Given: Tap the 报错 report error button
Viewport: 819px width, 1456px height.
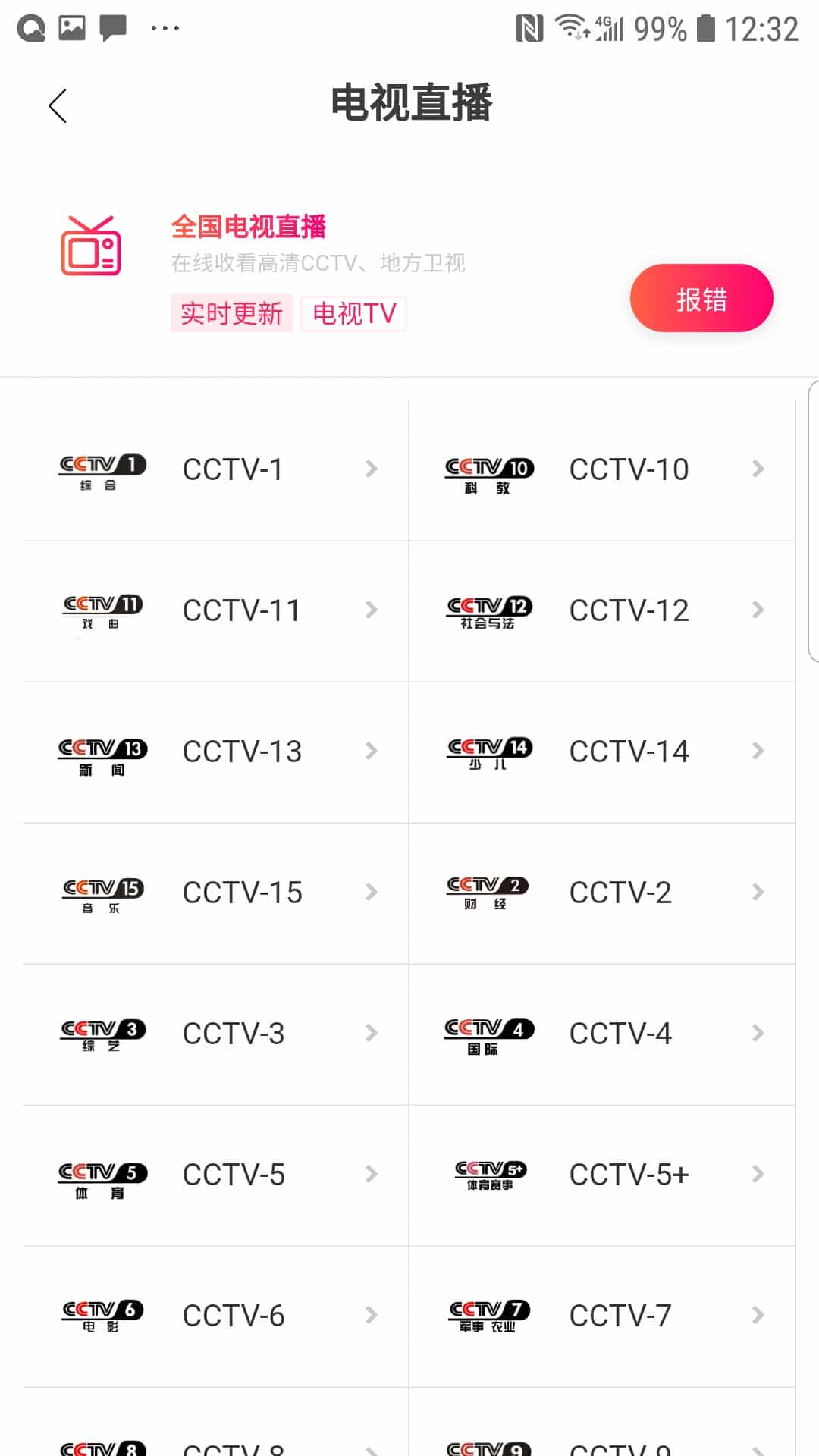Looking at the screenshot, I should [x=701, y=299].
